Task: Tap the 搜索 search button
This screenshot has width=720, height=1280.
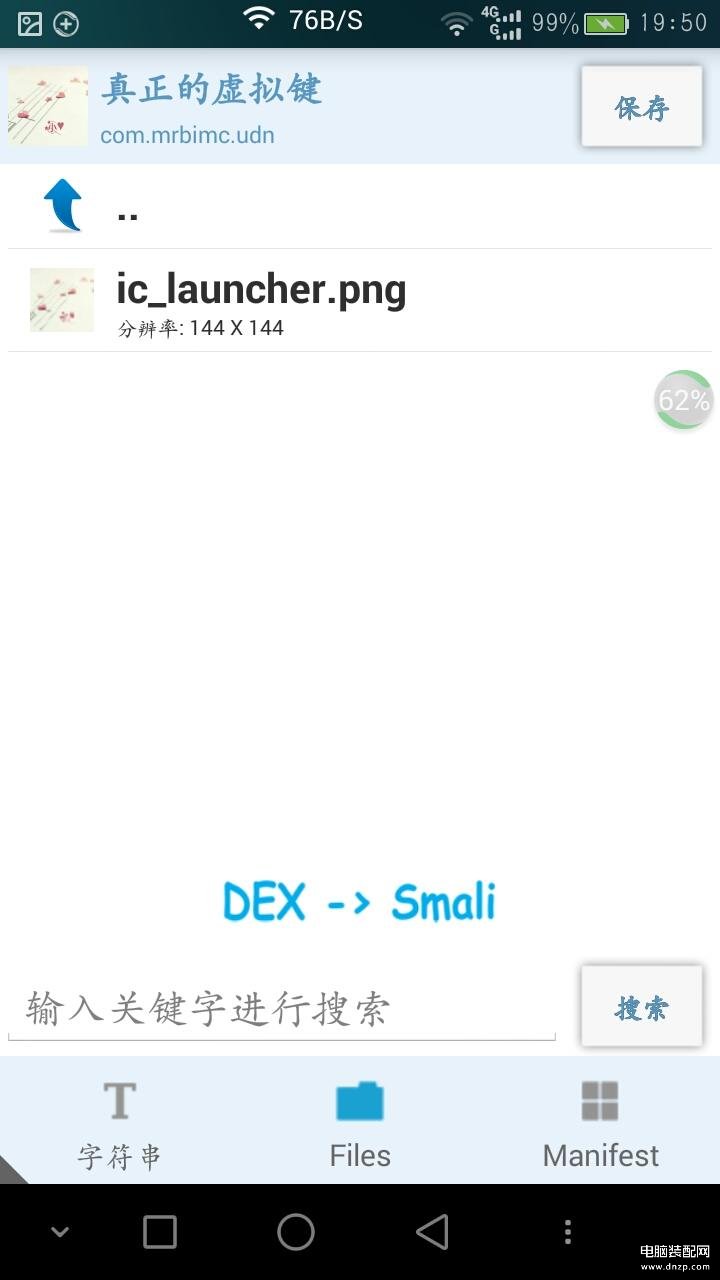Action: click(x=641, y=1007)
